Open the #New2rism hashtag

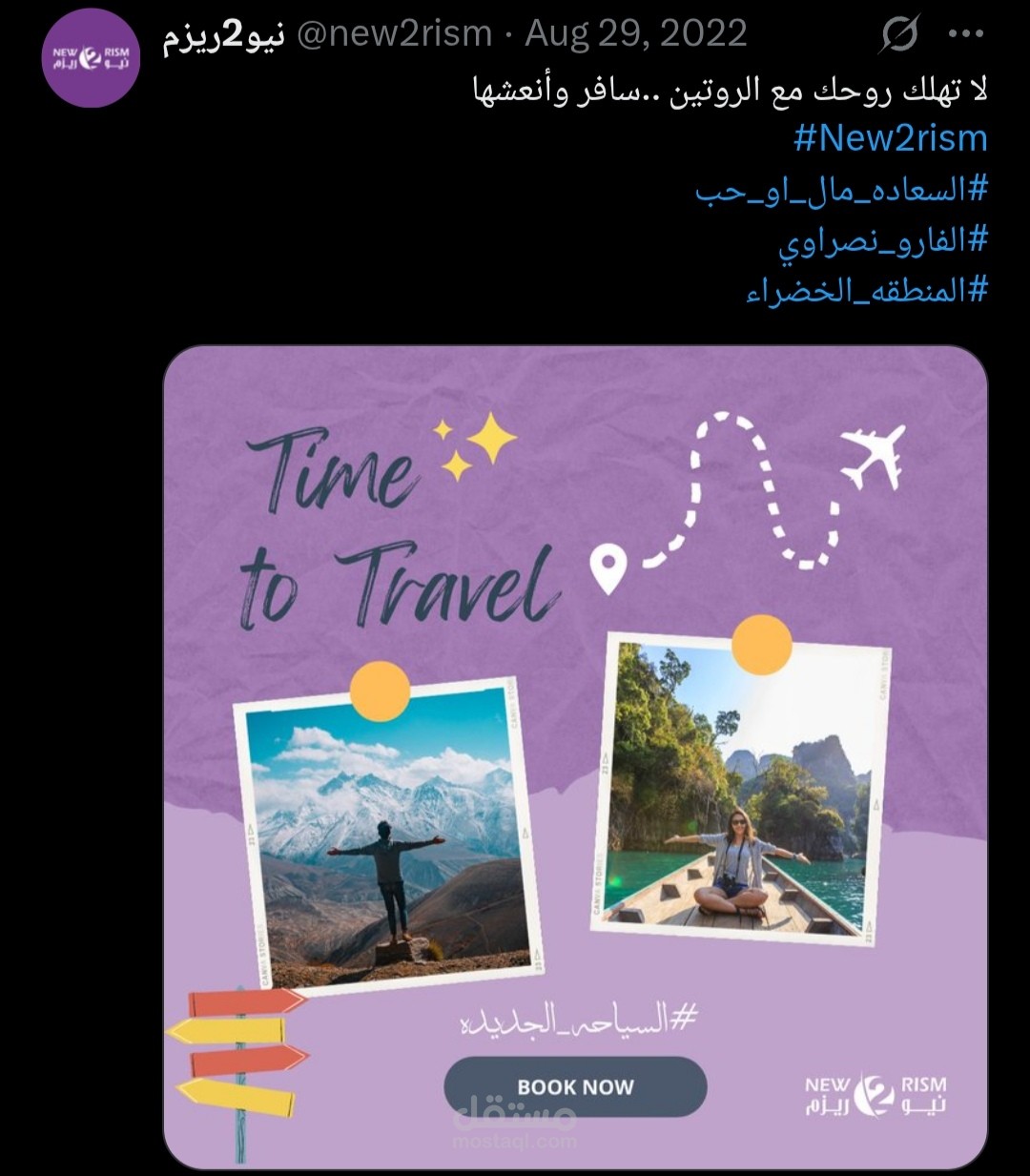(x=890, y=138)
